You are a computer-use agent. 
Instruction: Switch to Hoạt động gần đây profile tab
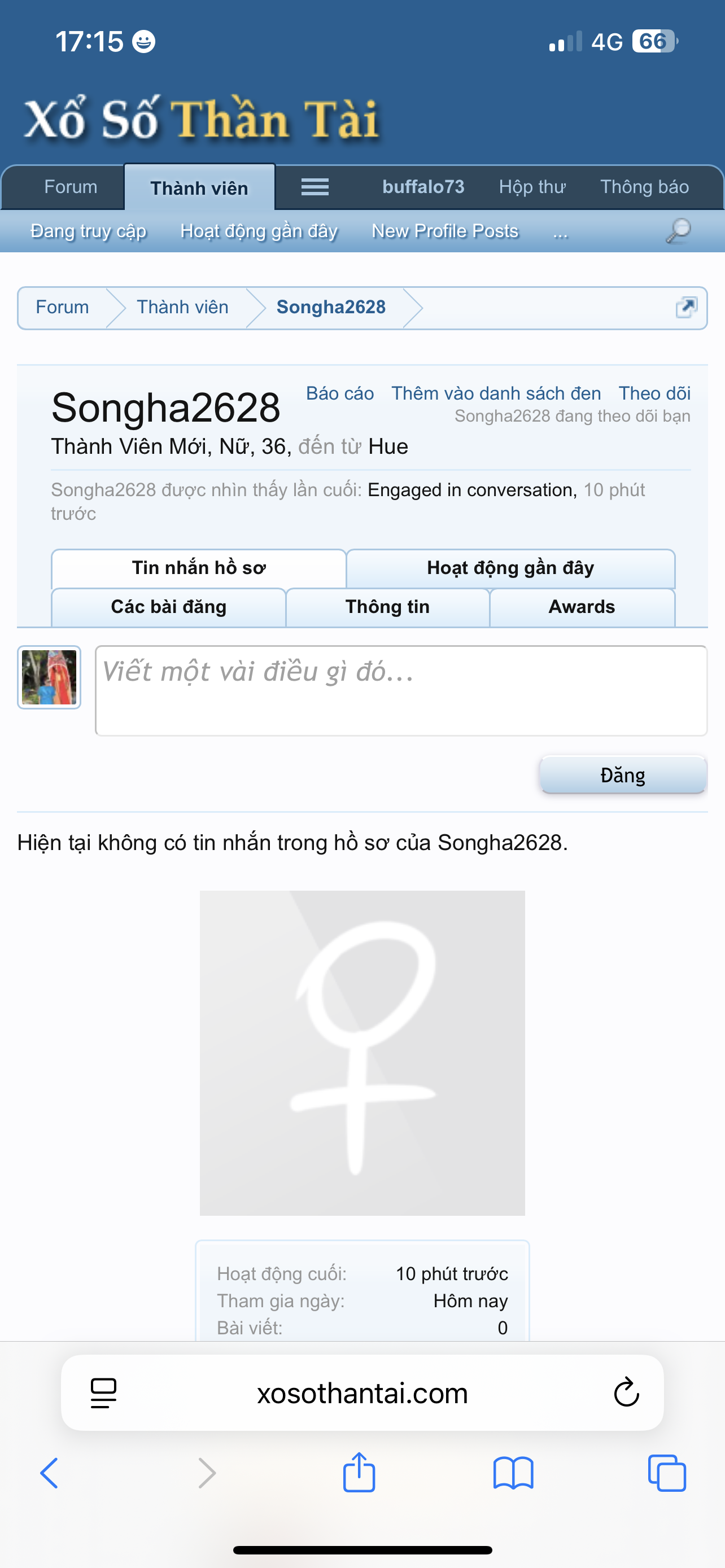pos(510,568)
